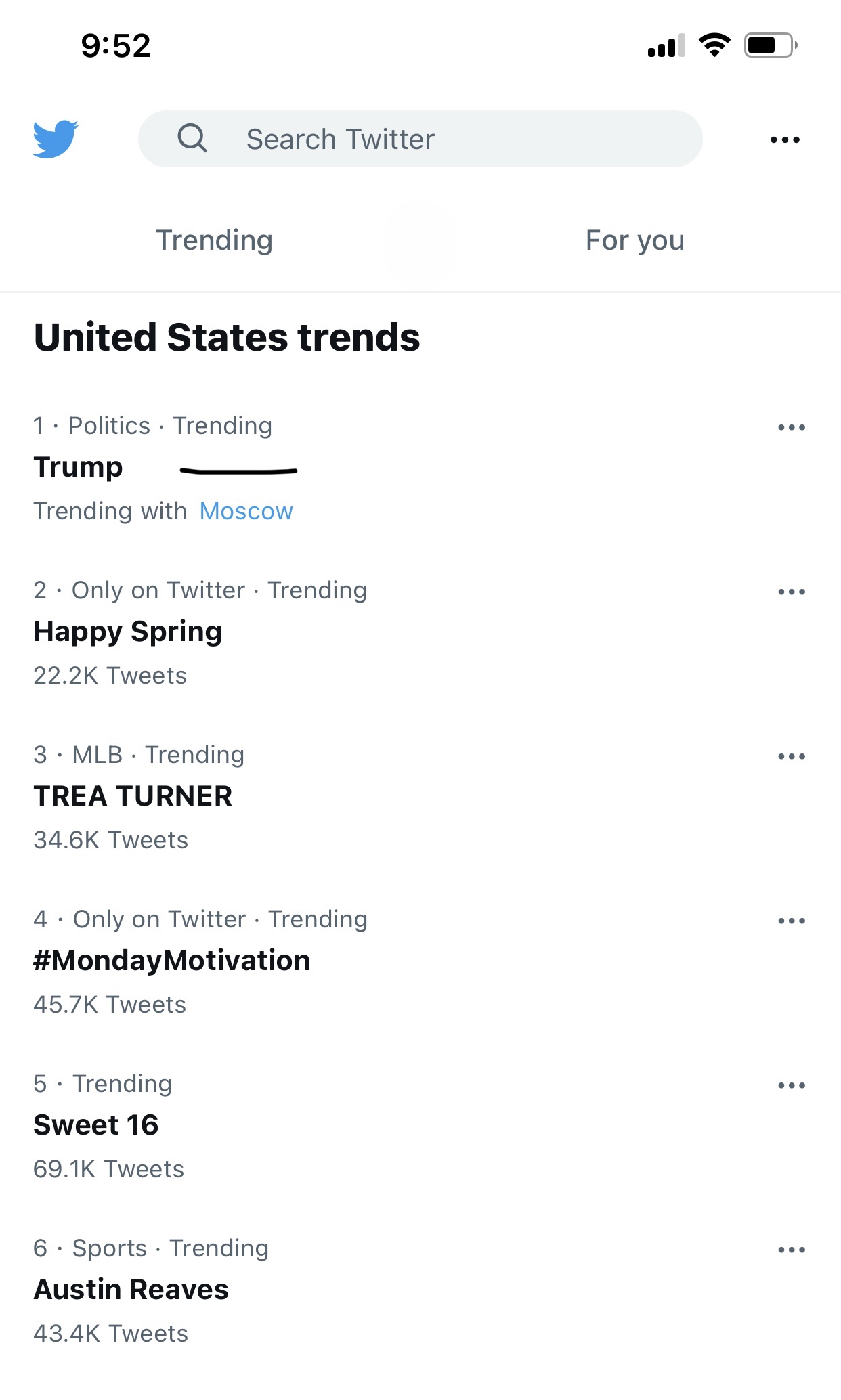View the TREA TURNER trend
This screenshot has width=841, height=1400.
click(x=133, y=796)
